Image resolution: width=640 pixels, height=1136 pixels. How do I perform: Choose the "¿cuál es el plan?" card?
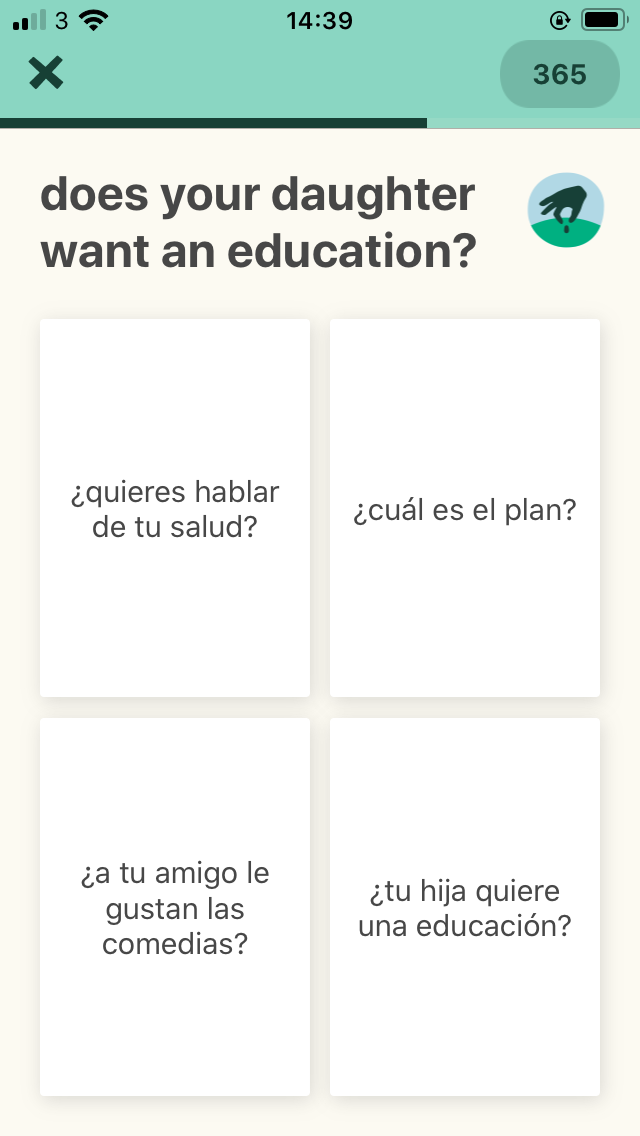(x=465, y=508)
